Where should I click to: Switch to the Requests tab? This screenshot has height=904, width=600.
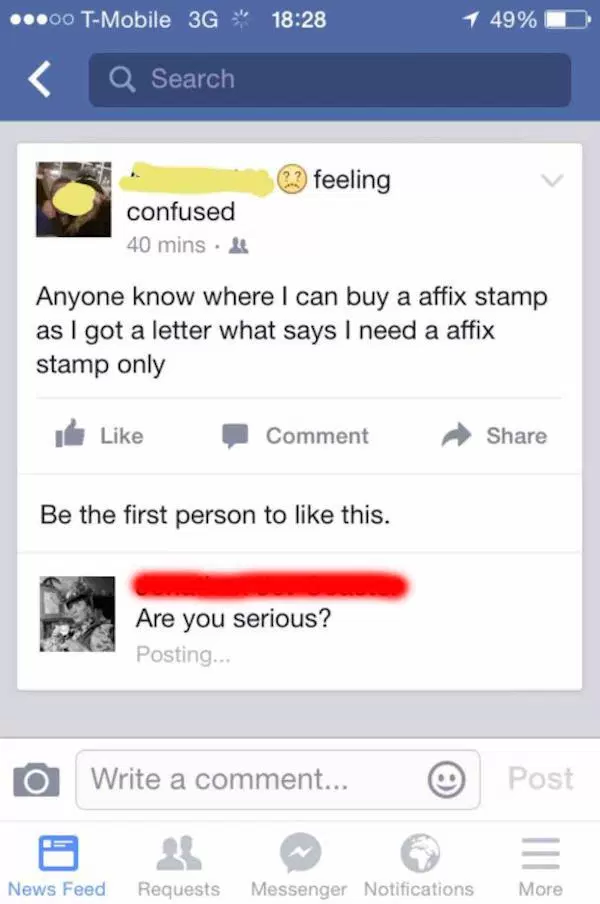[x=178, y=866]
